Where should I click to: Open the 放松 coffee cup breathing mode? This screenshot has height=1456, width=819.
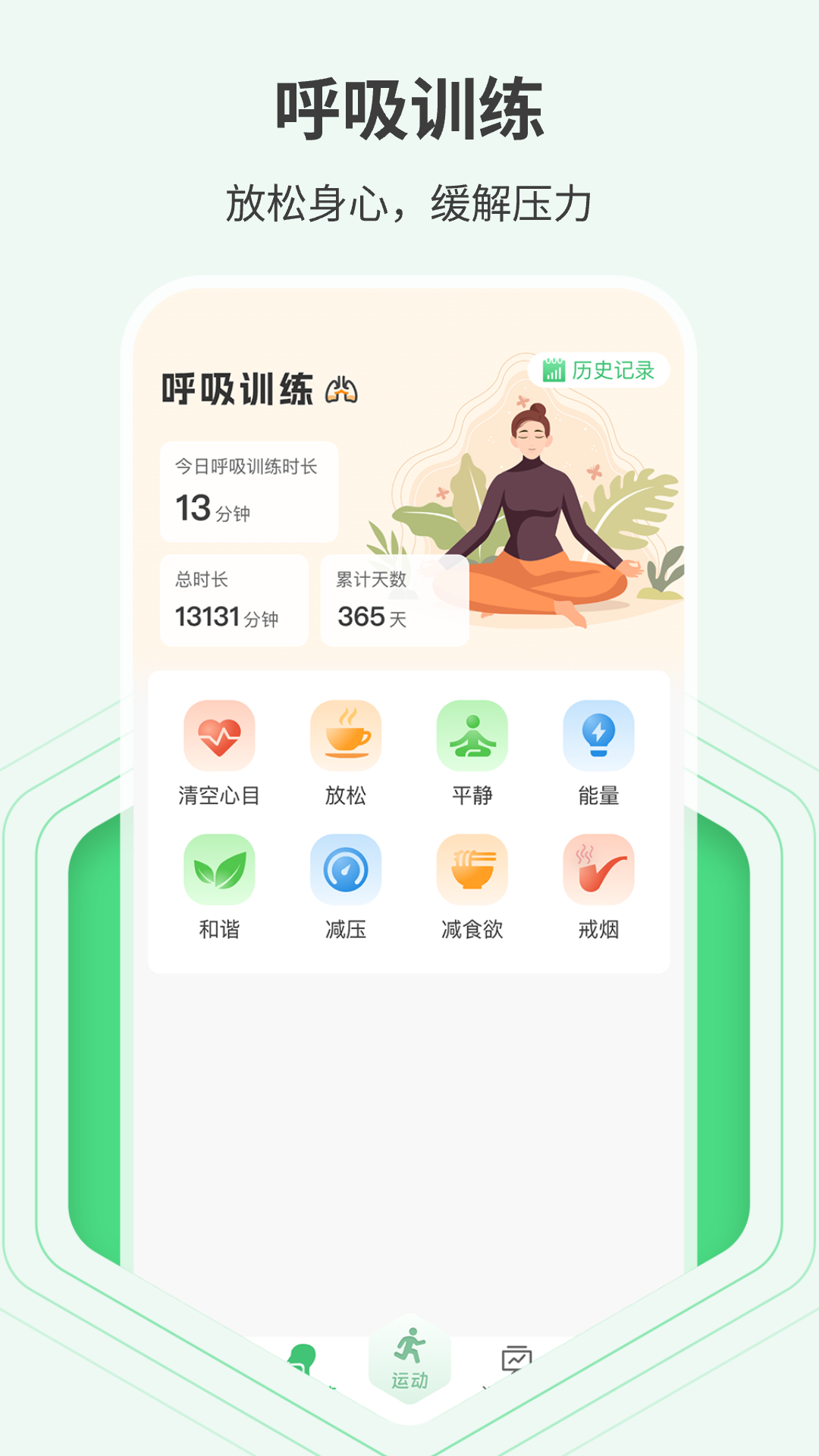pos(346,736)
